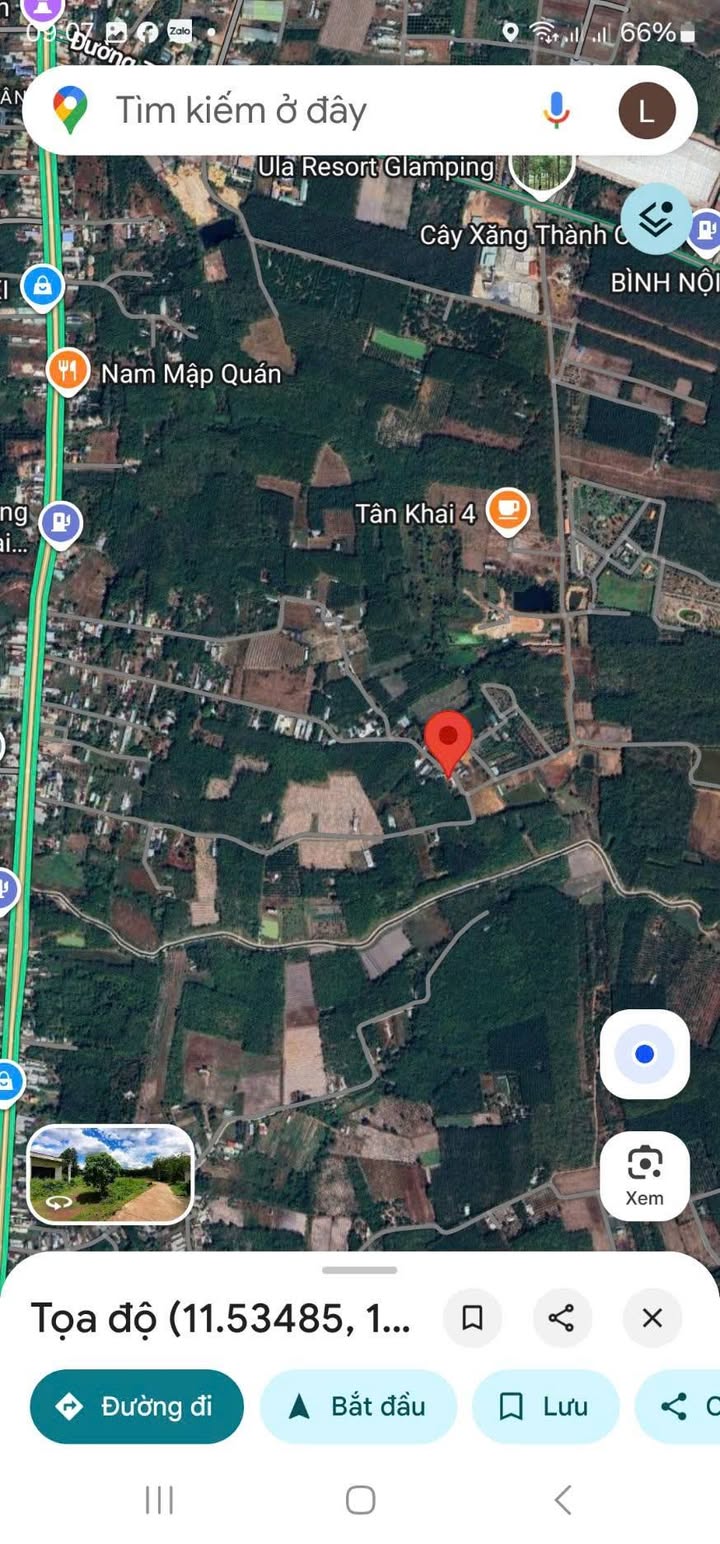This screenshot has height=1544, width=720.
Task: Bookmark the dropped coordinates location
Action: (473, 1318)
